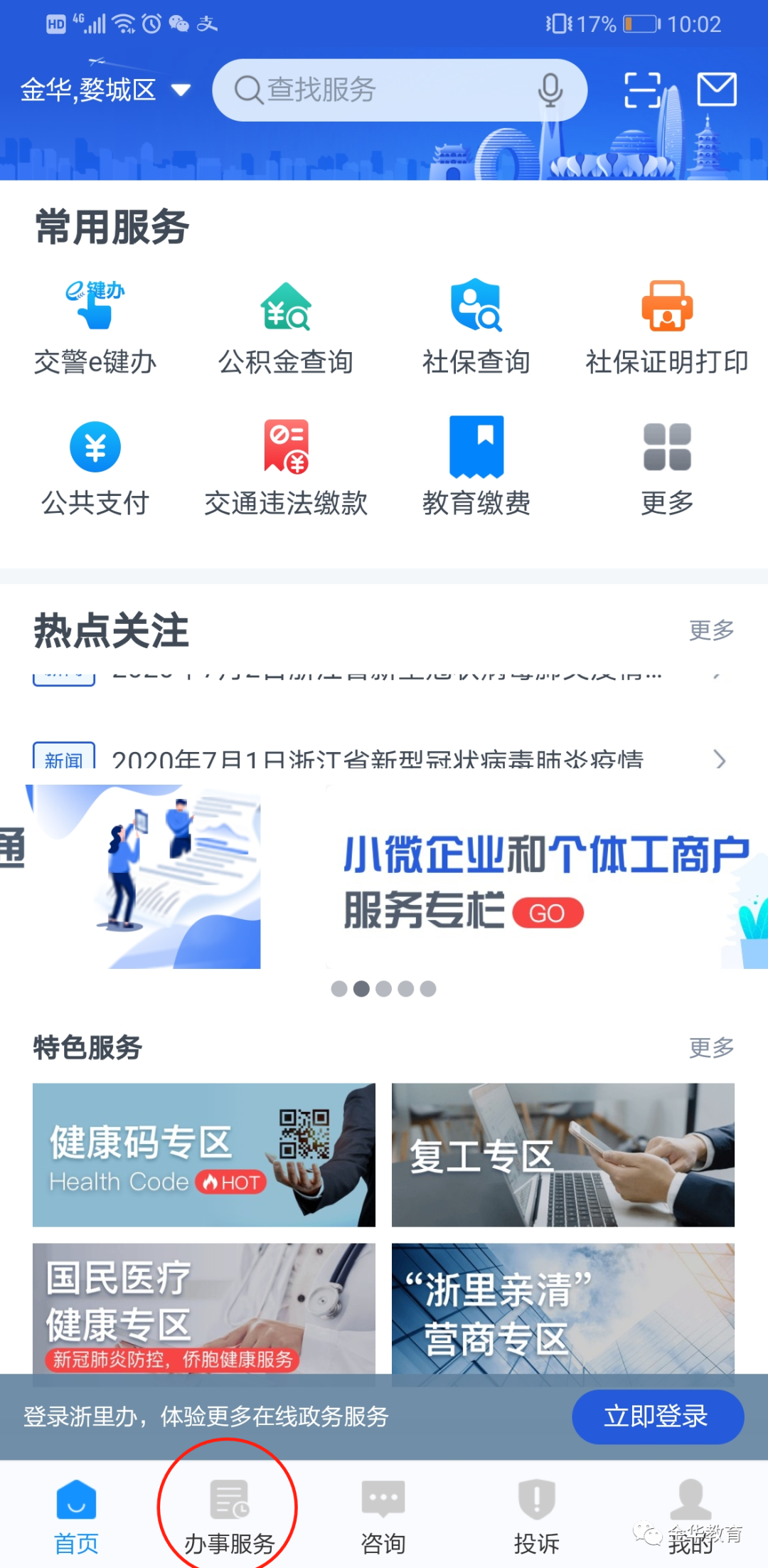Start voice search with the microphone
Viewport: 768px width, 1568px height.
click(550, 90)
